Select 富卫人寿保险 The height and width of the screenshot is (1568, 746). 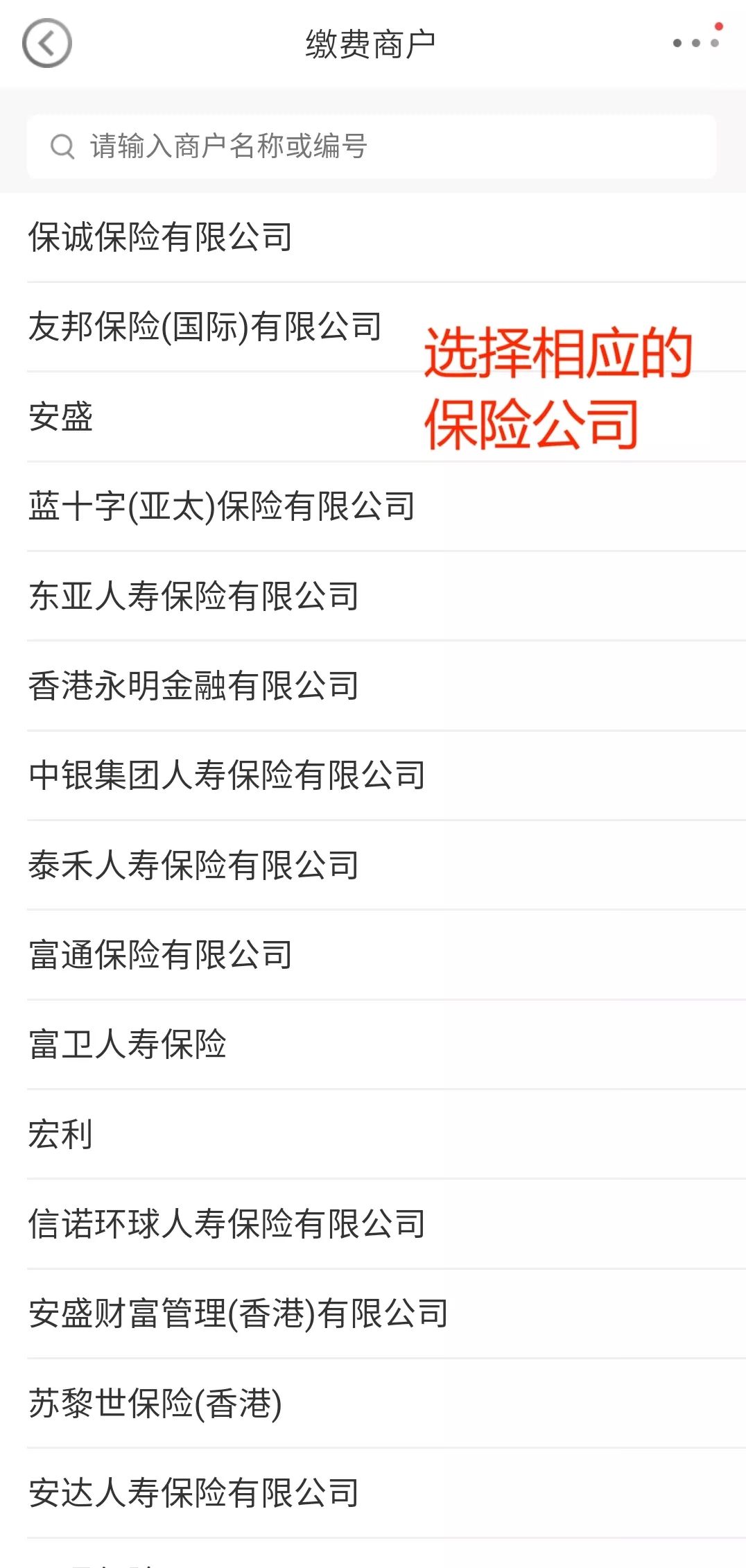coord(373,1044)
